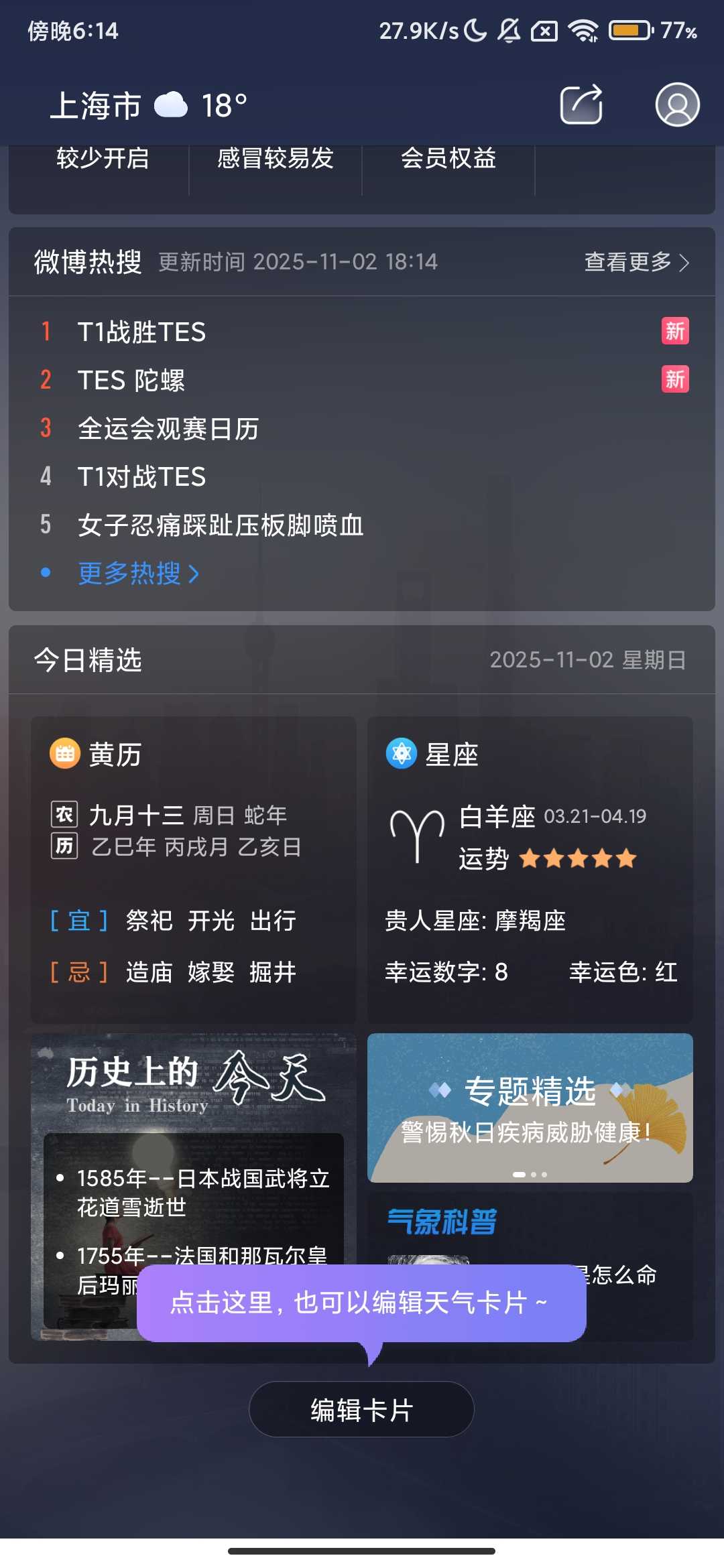Image resolution: width=724 pixels, height=1568 pixels.
Task: Open the 黄历 almanac card
Action: [193, 868]
